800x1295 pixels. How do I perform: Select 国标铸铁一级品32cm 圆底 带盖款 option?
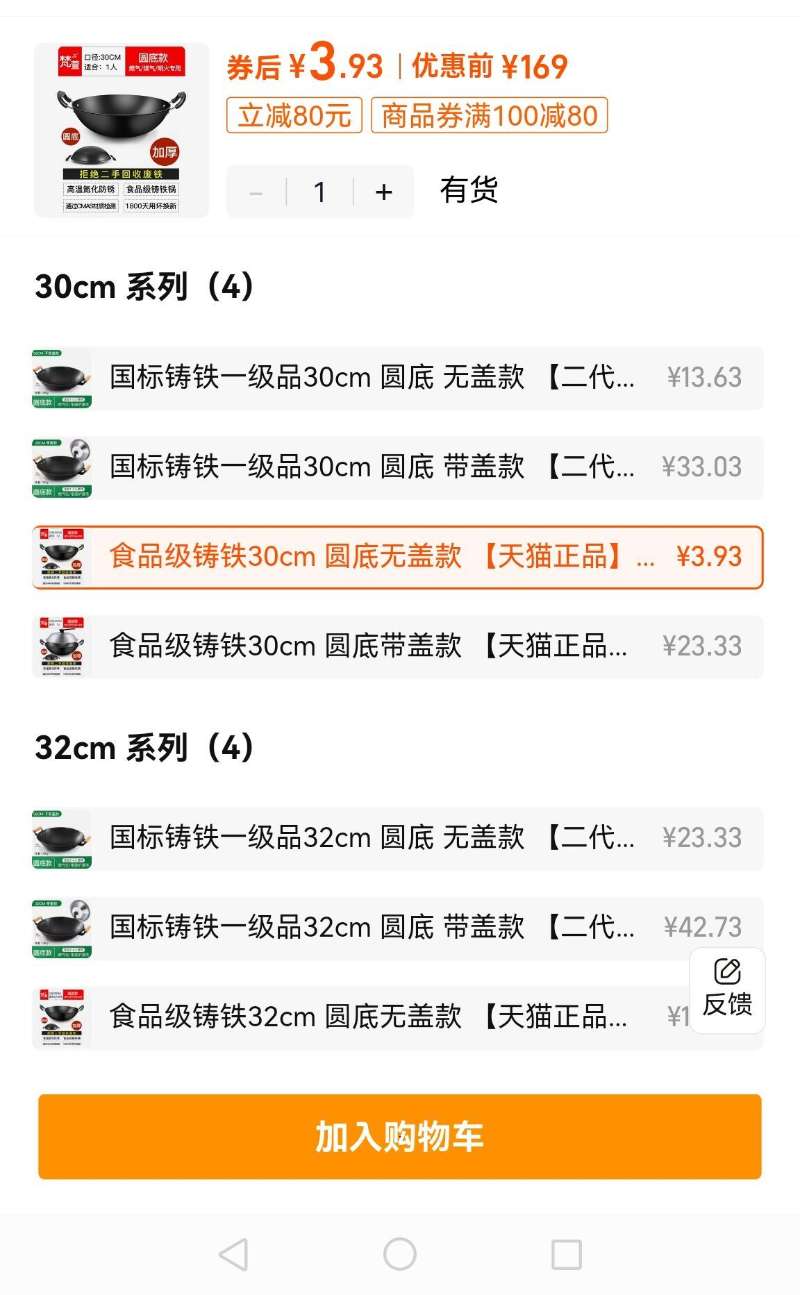pos(400,928)
